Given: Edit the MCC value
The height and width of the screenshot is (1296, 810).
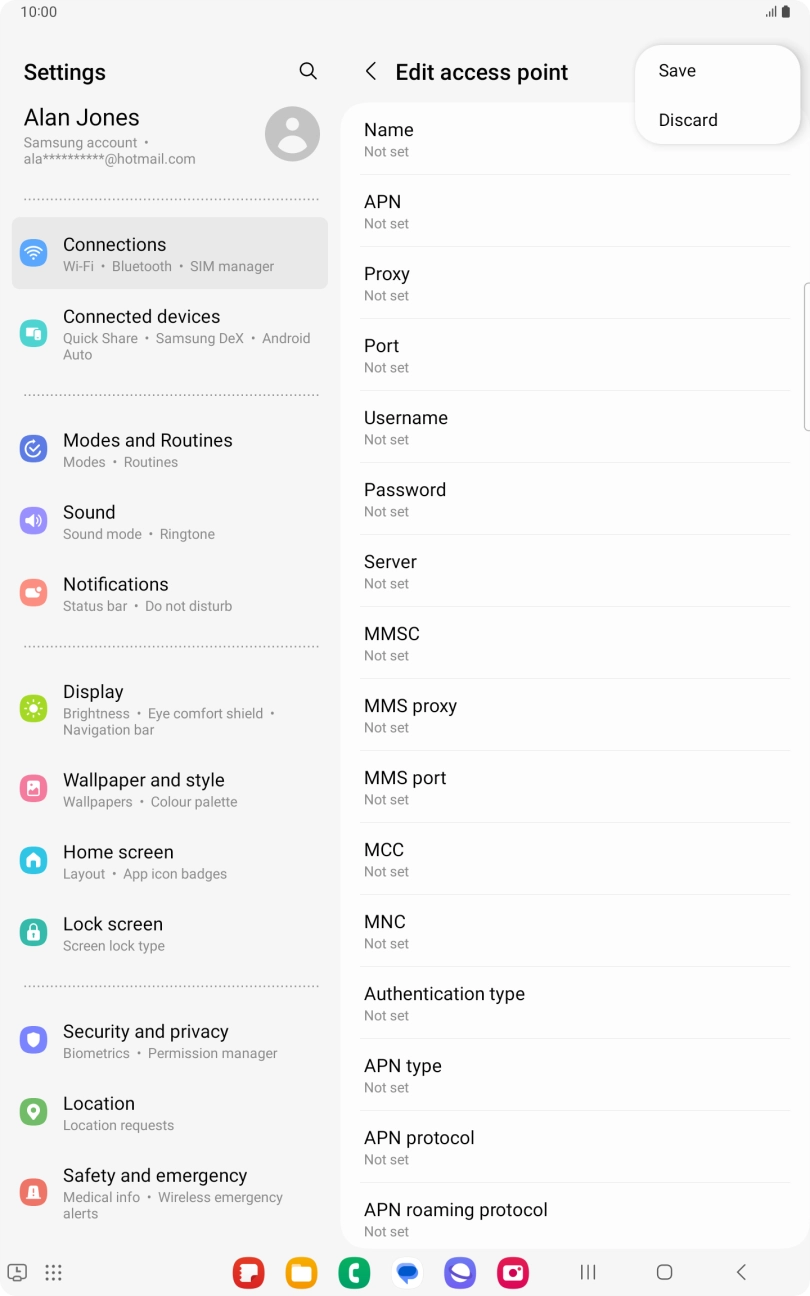Looking at the screenshot, I should pyautogui.click(x=576, y=859).
